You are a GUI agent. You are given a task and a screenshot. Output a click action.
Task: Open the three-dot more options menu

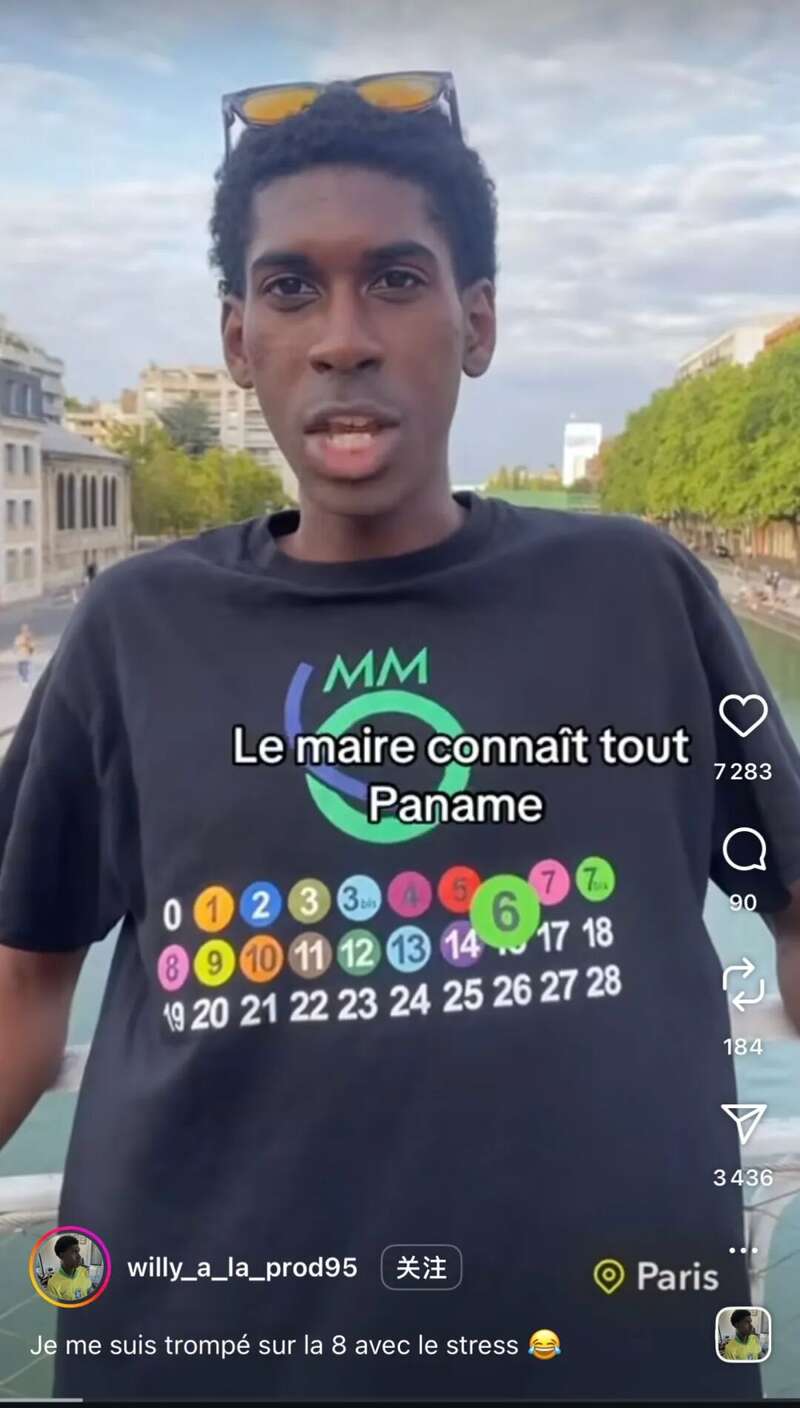click(x=743, y=1250)
